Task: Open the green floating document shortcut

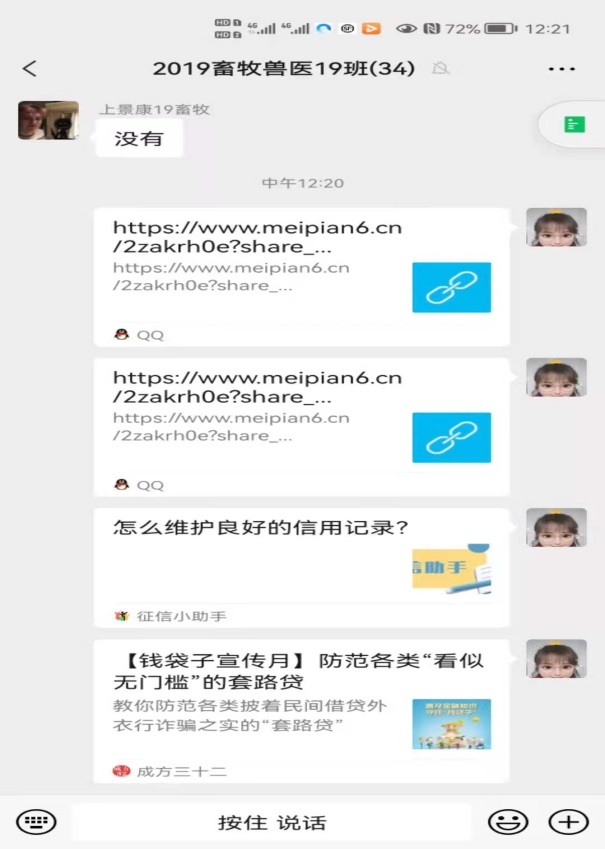Action: tap(575, 125)
